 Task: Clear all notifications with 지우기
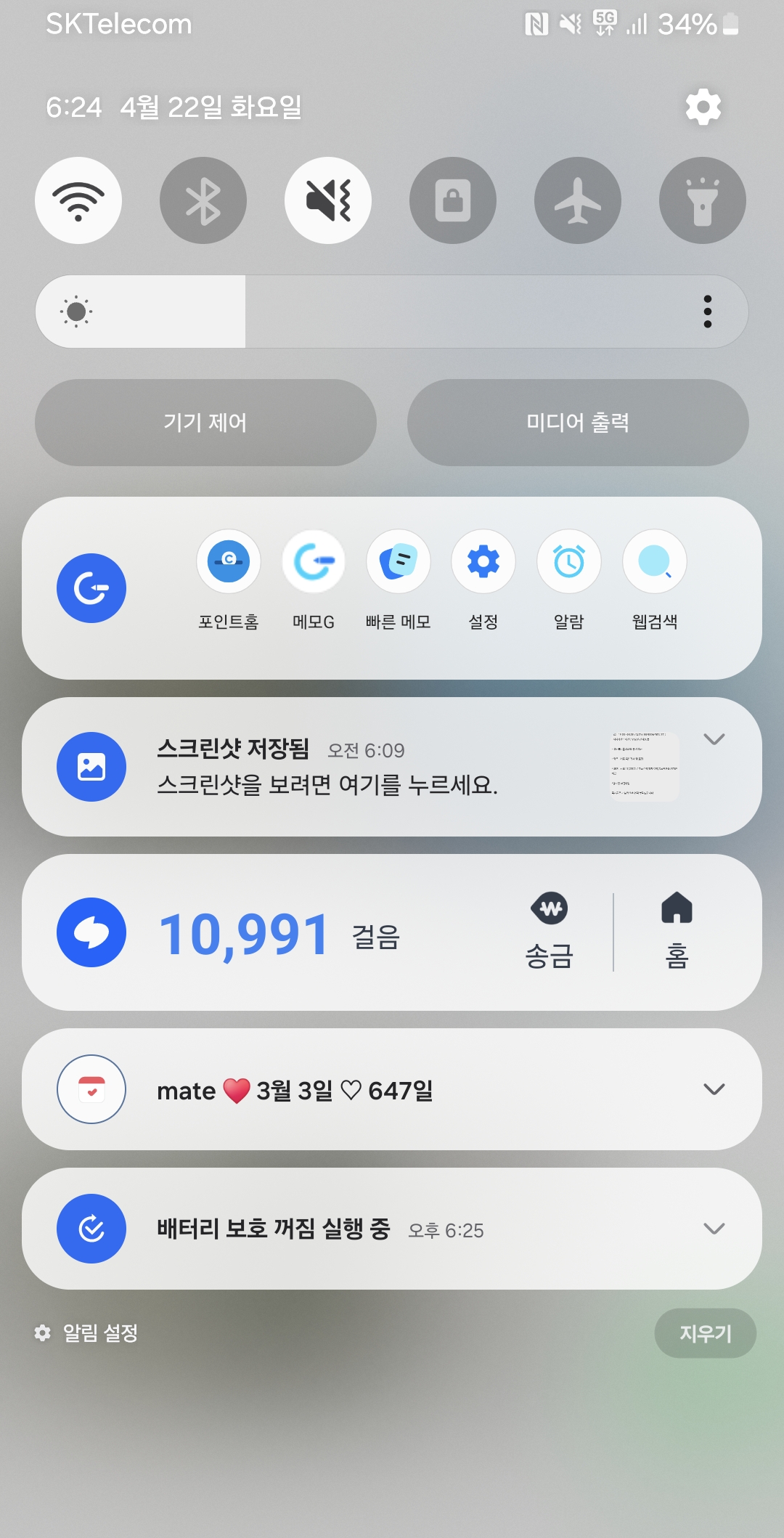click(x=705, y=1333)
